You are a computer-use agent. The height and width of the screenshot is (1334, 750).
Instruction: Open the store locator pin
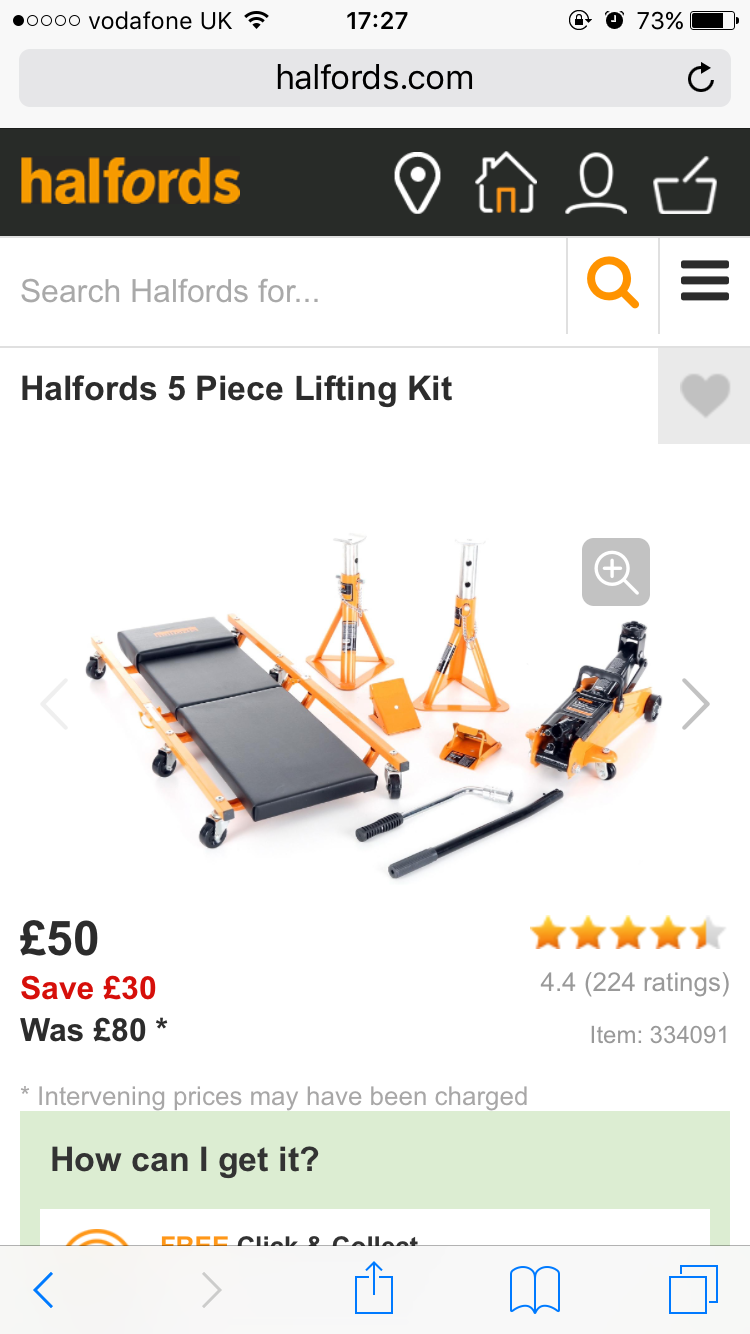click(x=417, y=184)
